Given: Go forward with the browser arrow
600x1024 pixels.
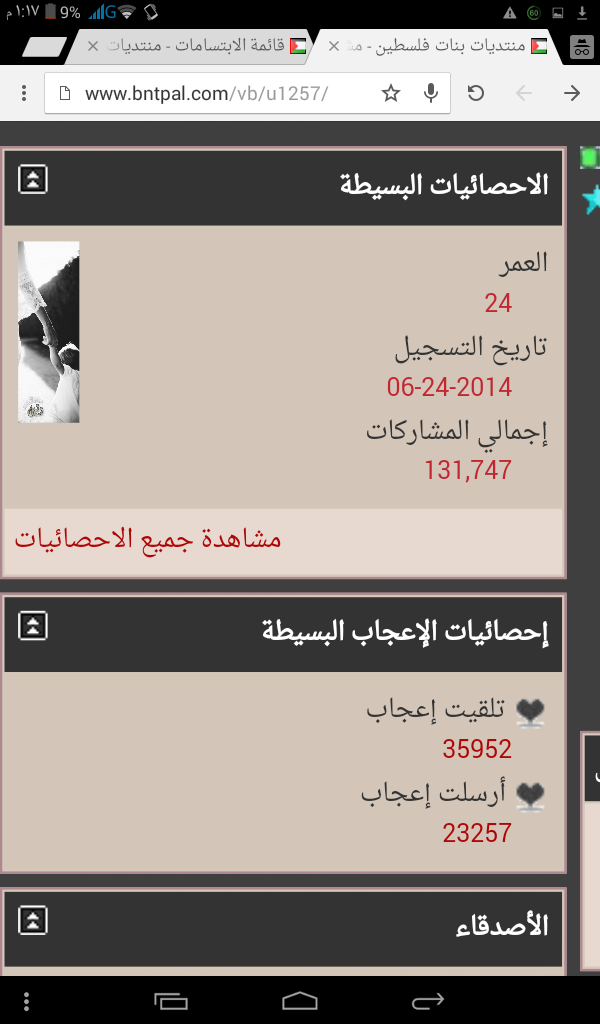Looking at the screenshot, I should pos(572,93).
